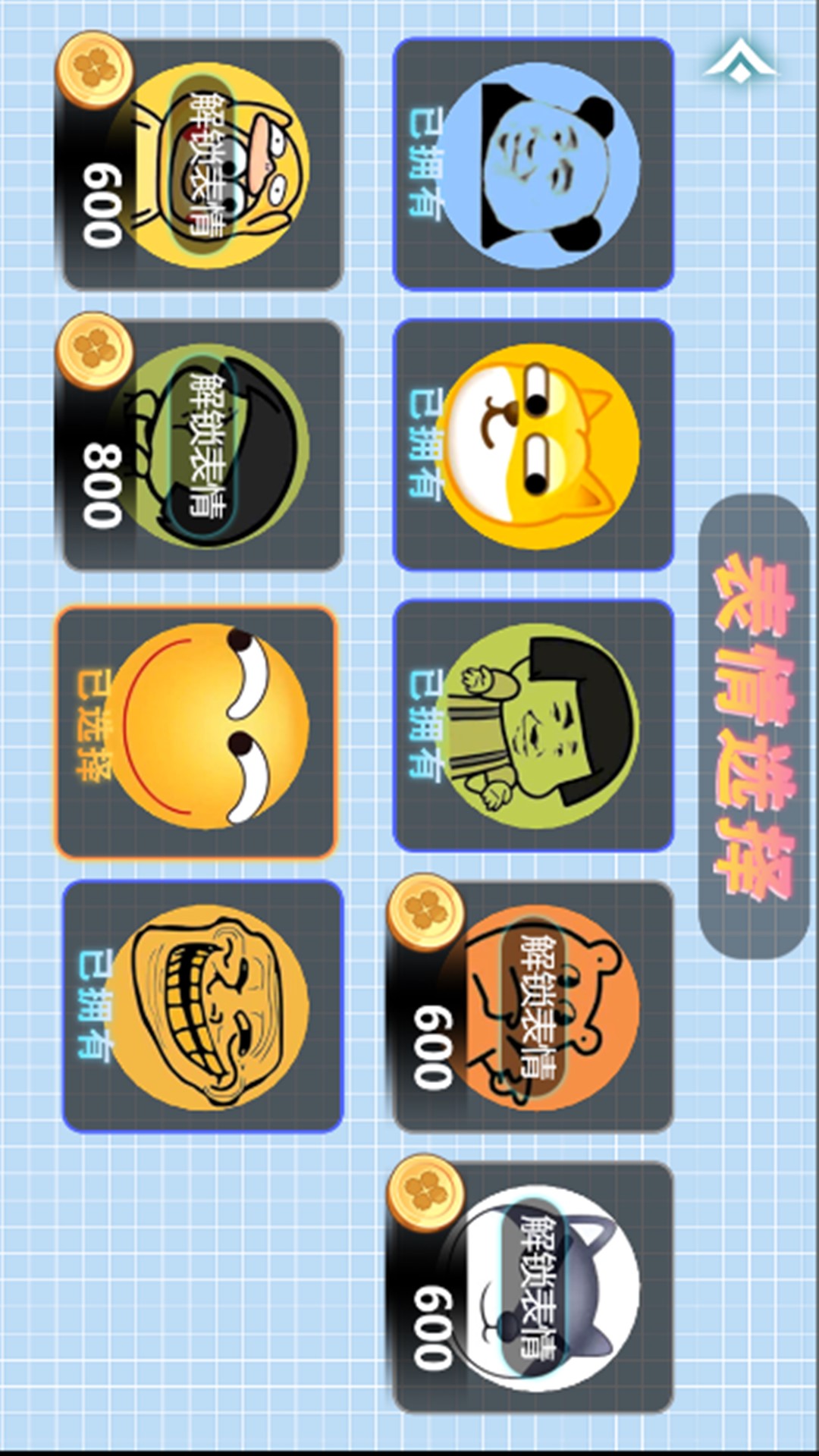819x1456 pixels.
Task: Unlock the white cat emoji for 600
Action: point(533,1287)
